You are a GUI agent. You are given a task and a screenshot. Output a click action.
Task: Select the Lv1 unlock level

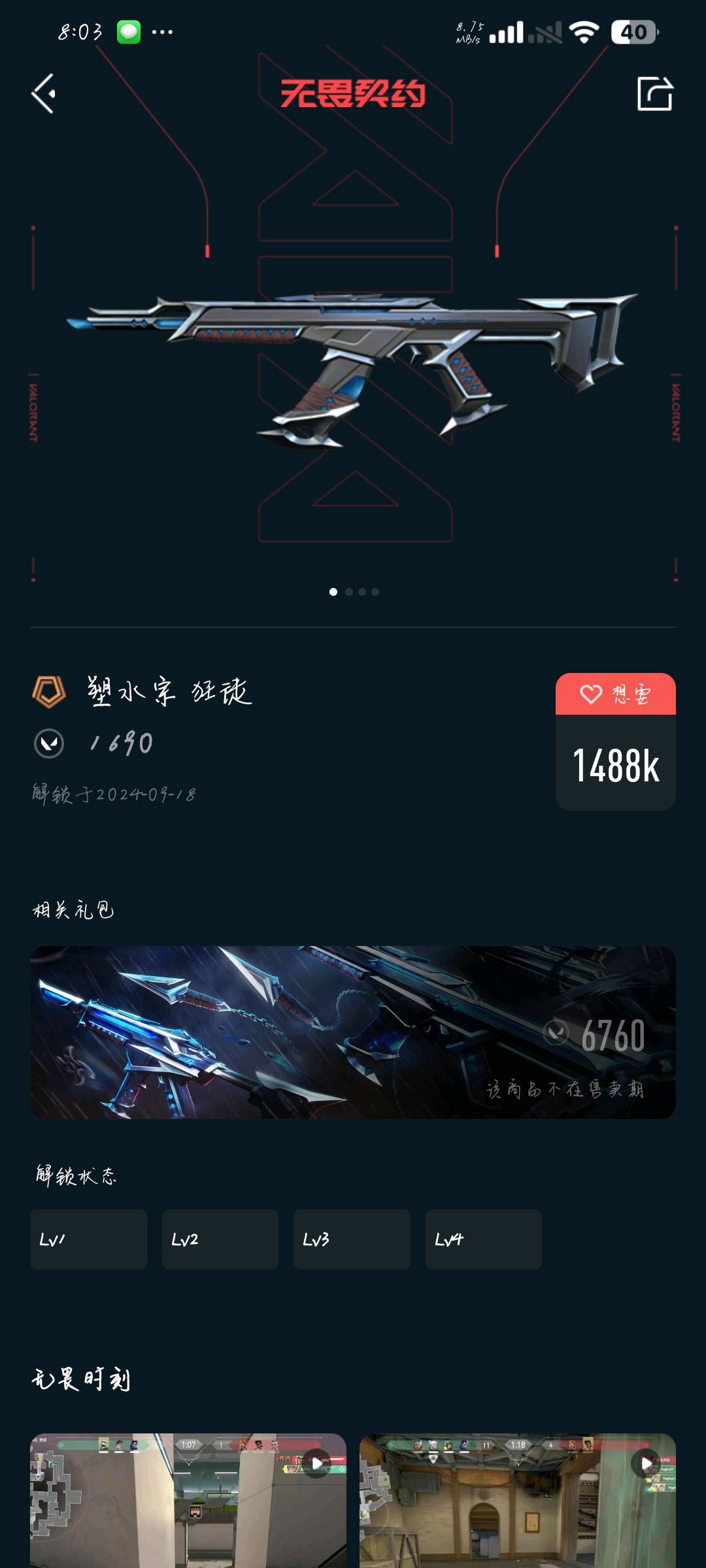pos(88,1239)
